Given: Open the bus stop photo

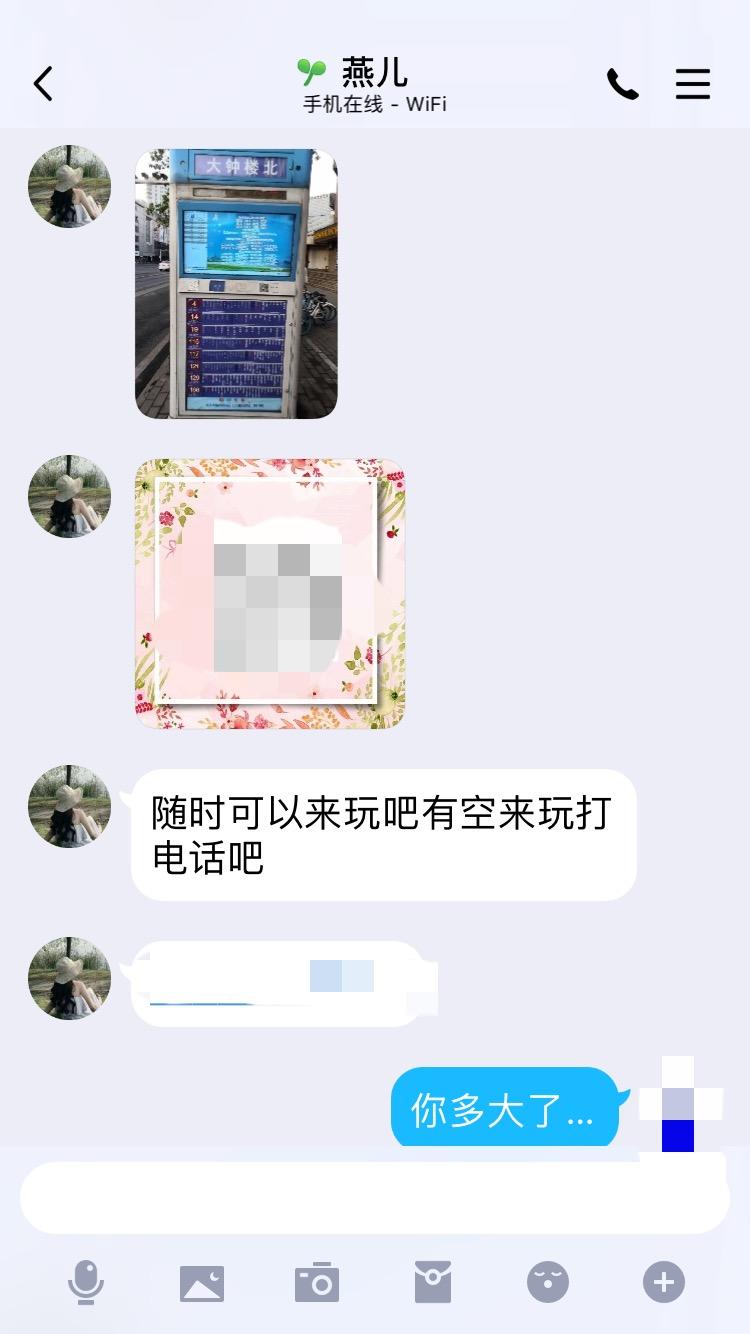Looking at the screenshot, I should (236, 283).
